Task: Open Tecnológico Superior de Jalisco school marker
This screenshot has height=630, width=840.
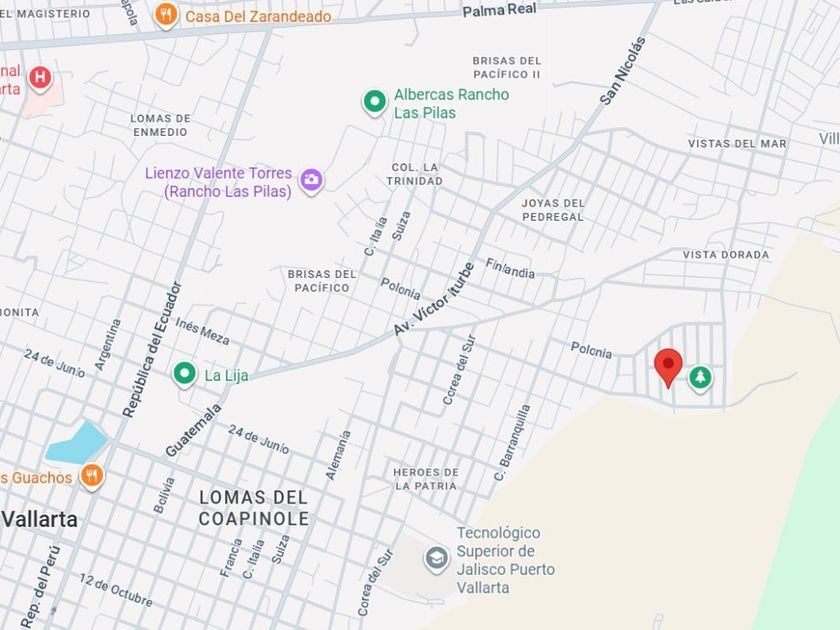Action: pyautogui.click(x=437, y=559)
